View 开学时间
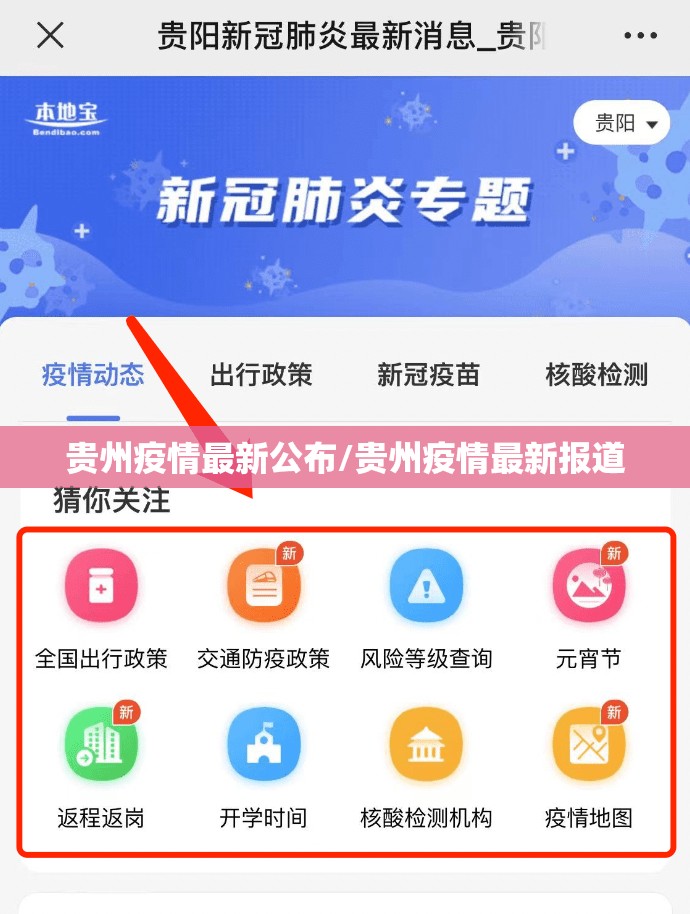Image resolution: width=690 pixels, height=914 pixels. [x=264, y=746]
